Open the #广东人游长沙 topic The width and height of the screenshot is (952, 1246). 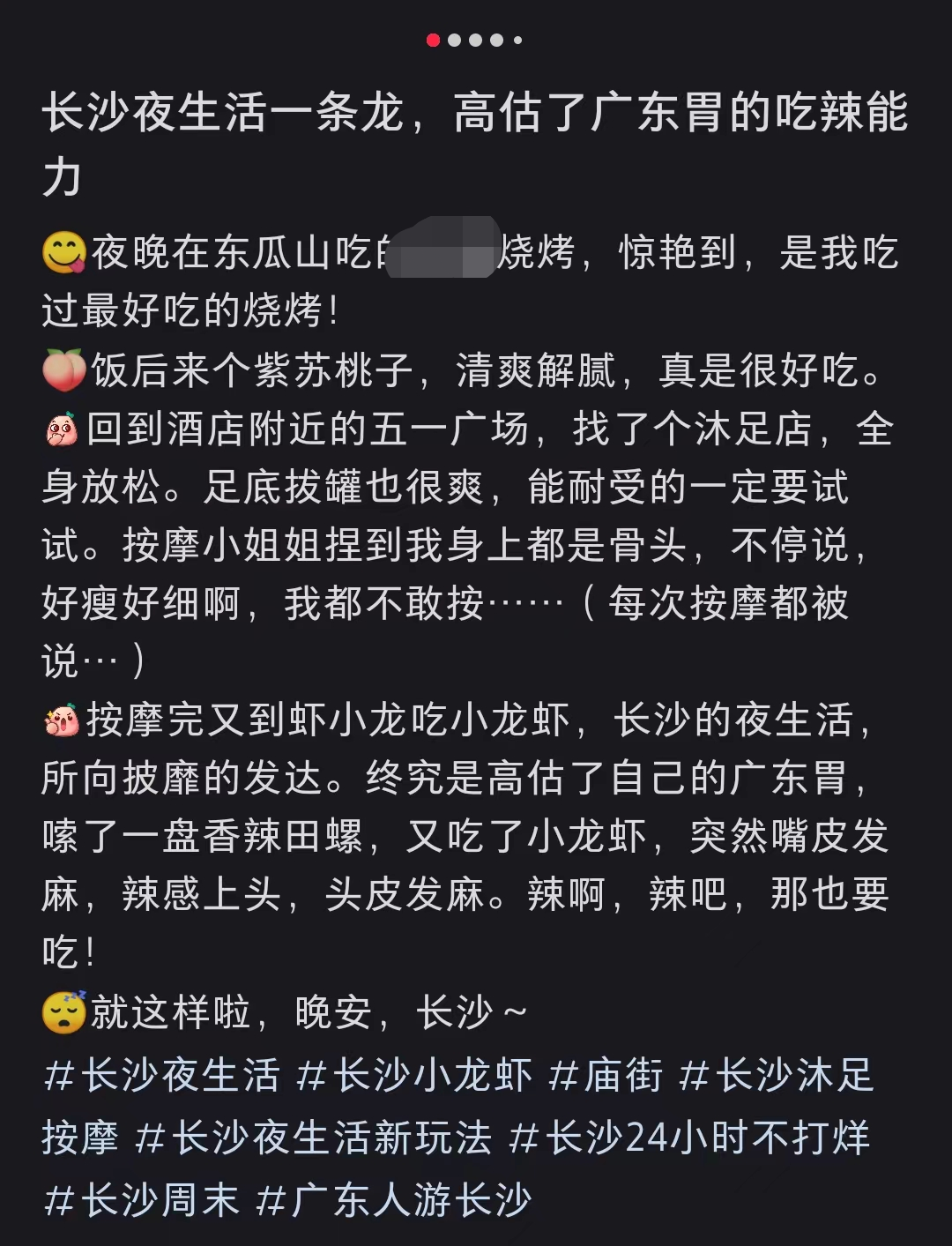(393, 1199)
